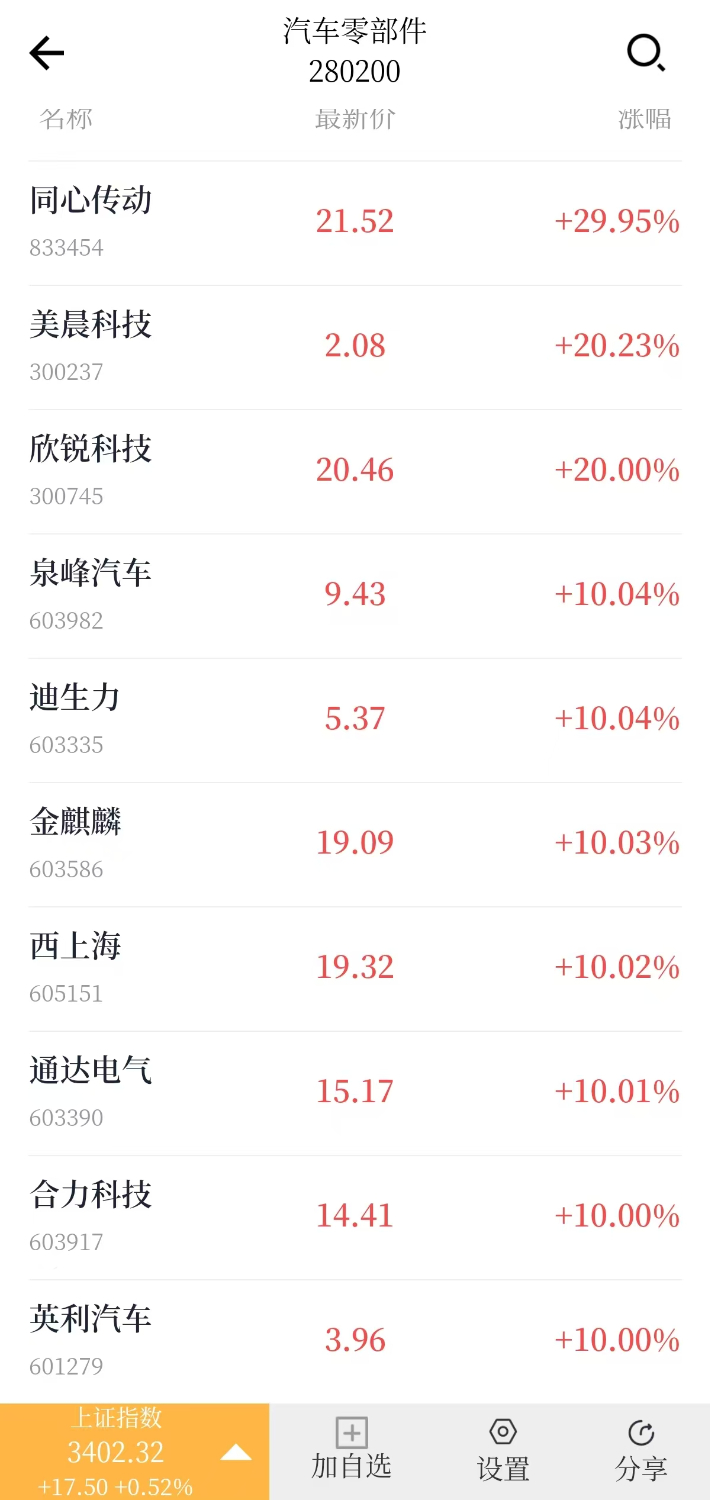The width and height of the screenshot is (710, 1500).
Task: Open stock 欣锐科技 300745
Action: pyautogui.click(x=355, y=471)
